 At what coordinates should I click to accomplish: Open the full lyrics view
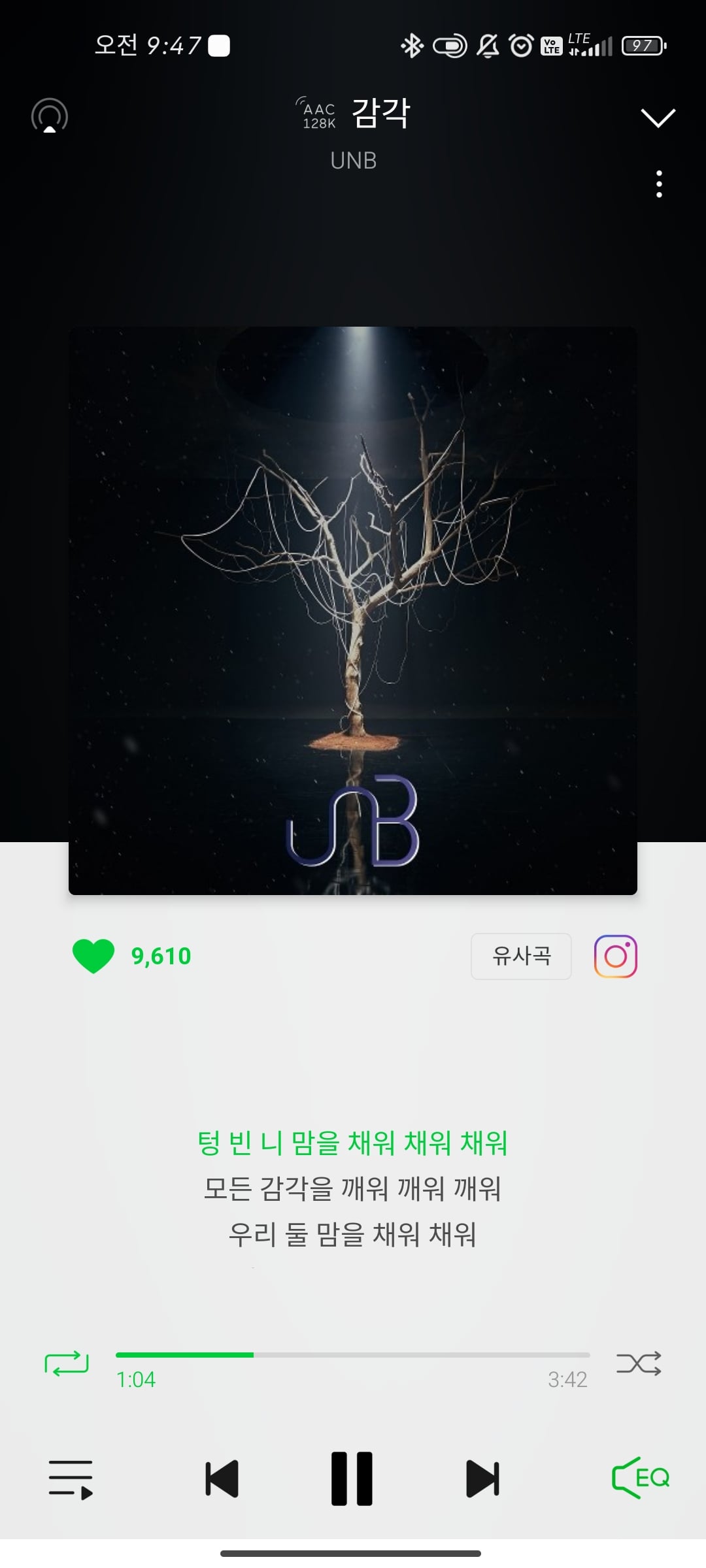click(353, 1188)
